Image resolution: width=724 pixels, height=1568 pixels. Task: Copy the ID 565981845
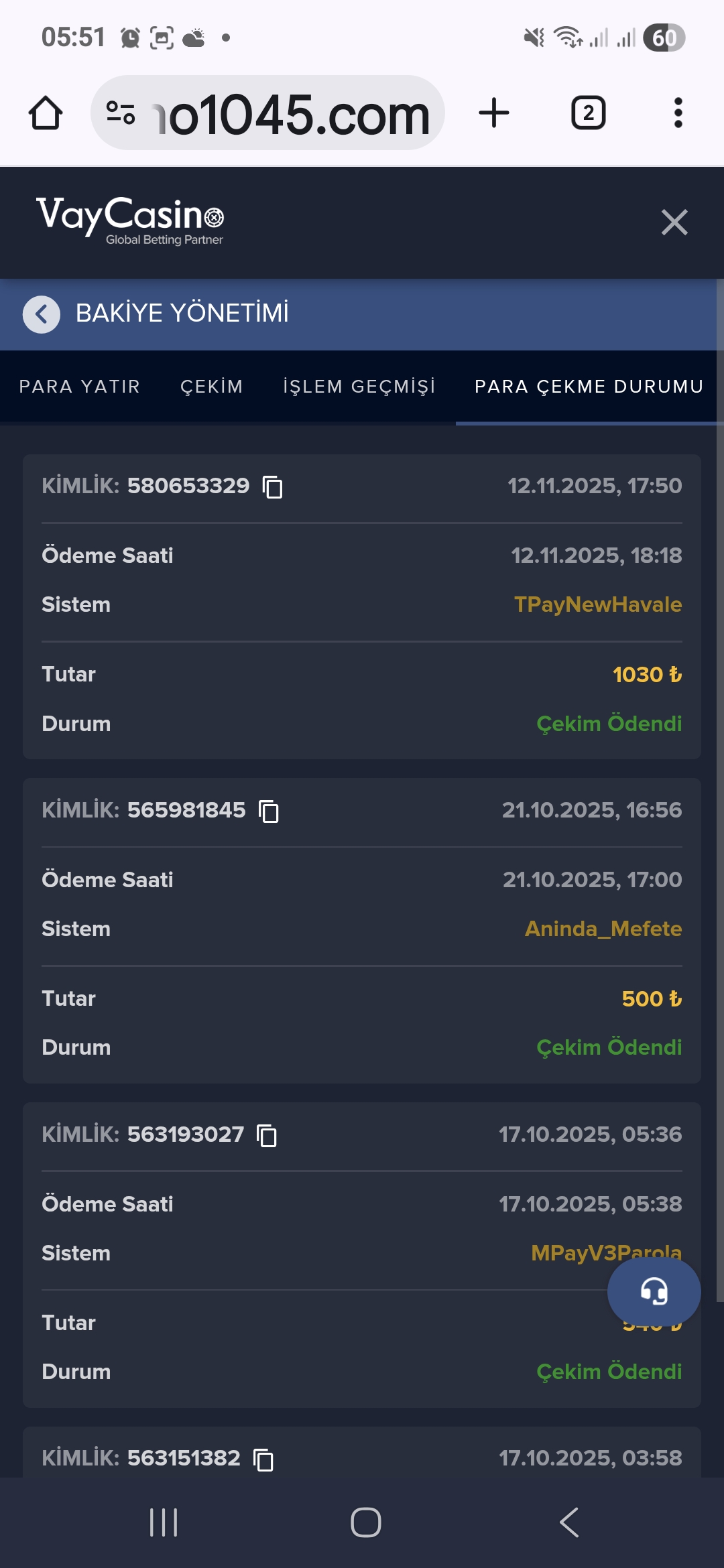[x=269, y=811]
